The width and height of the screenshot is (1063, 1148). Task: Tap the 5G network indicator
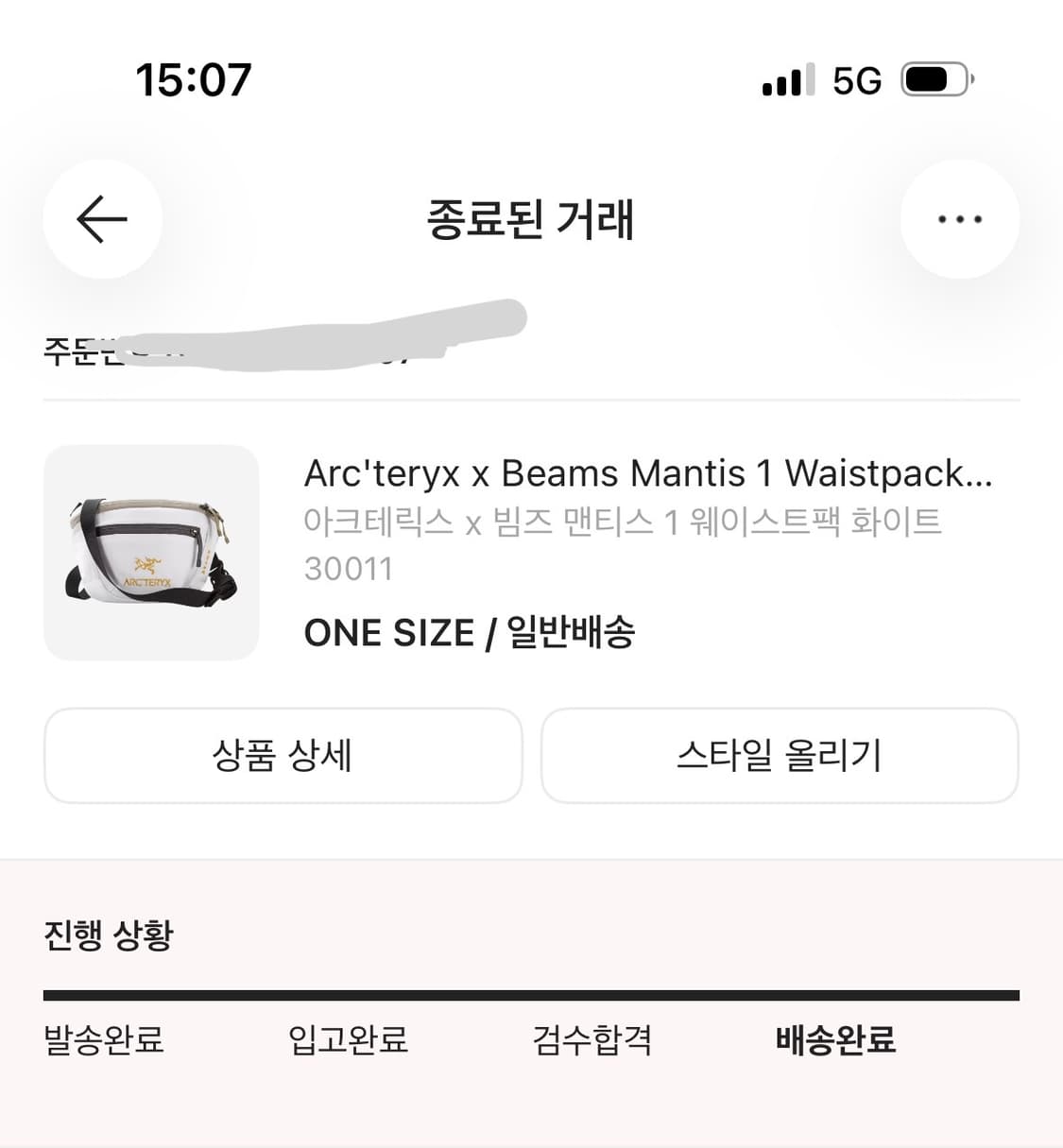click(x=855, y=79)
